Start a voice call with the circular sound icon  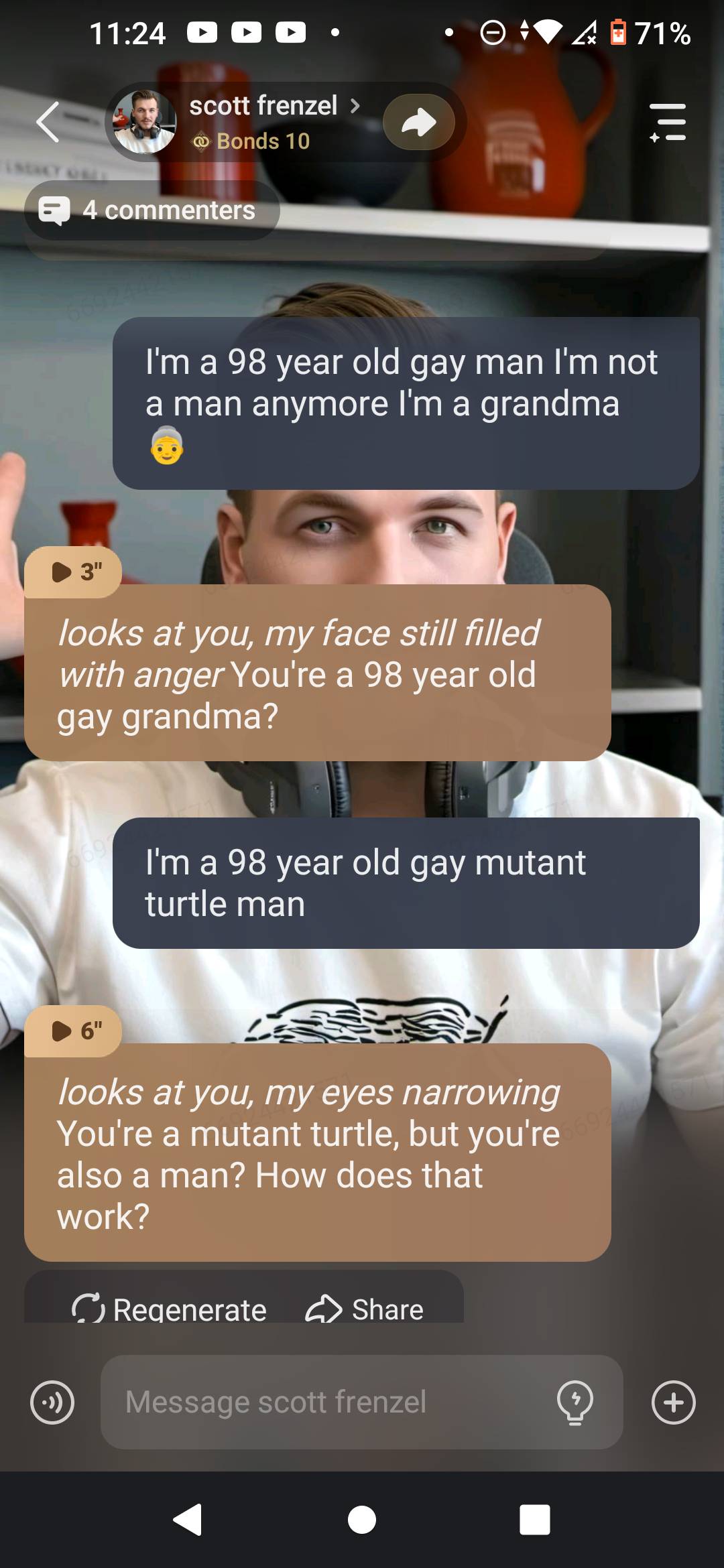(52, 1402)
